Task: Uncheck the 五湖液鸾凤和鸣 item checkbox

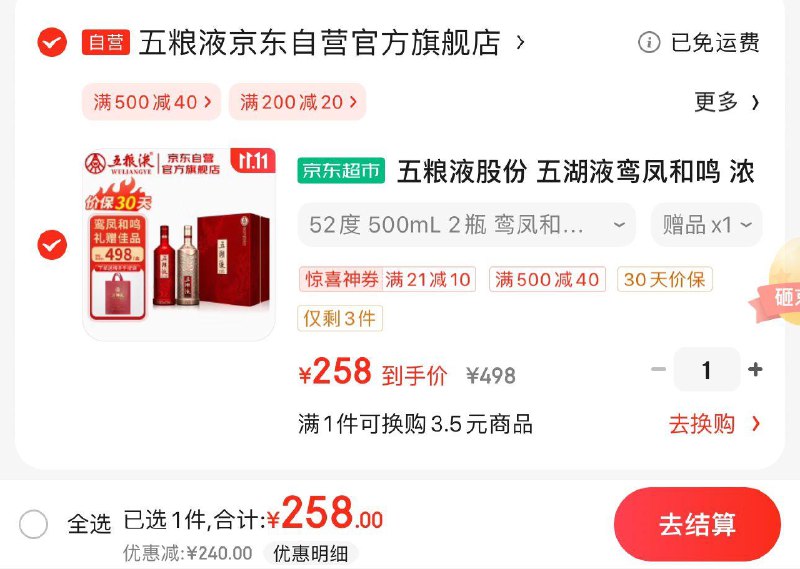Action: tap(52, 244)
